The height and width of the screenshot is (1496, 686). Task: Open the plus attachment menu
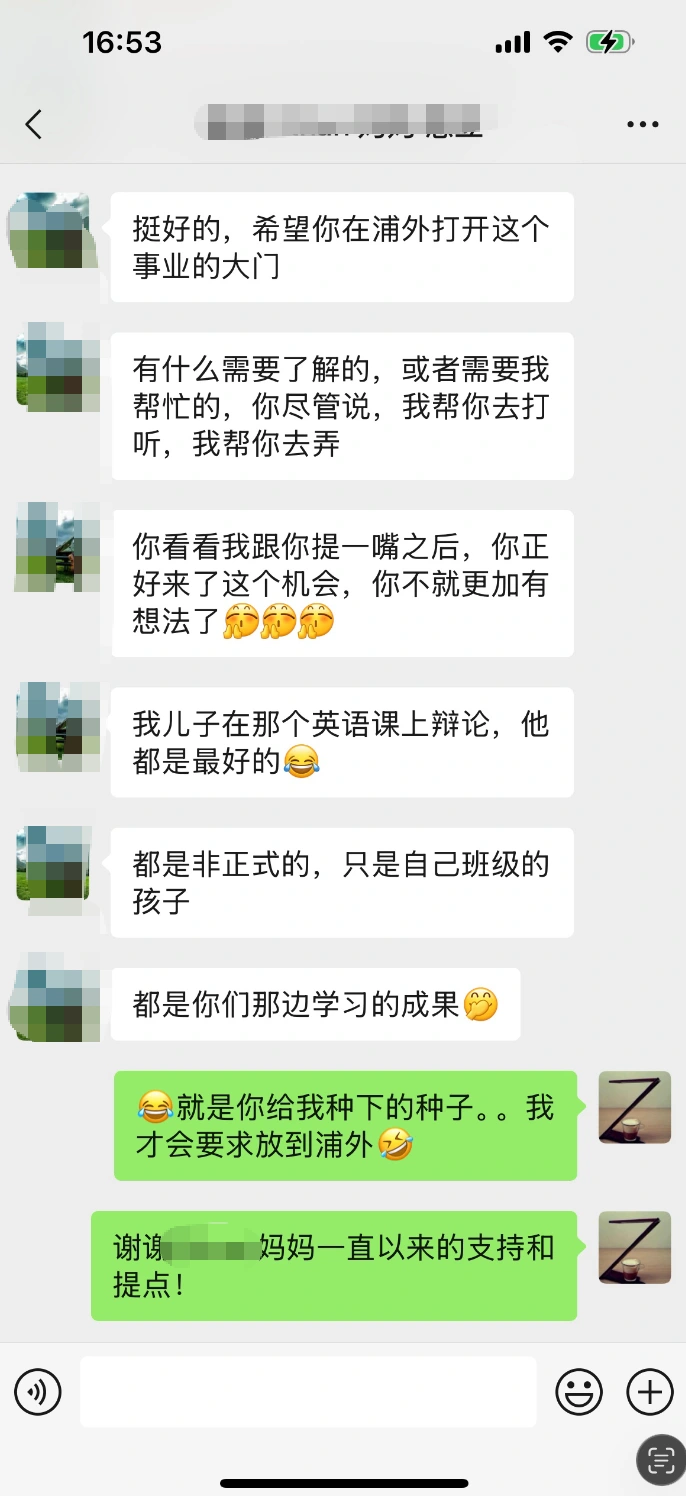650,1391
